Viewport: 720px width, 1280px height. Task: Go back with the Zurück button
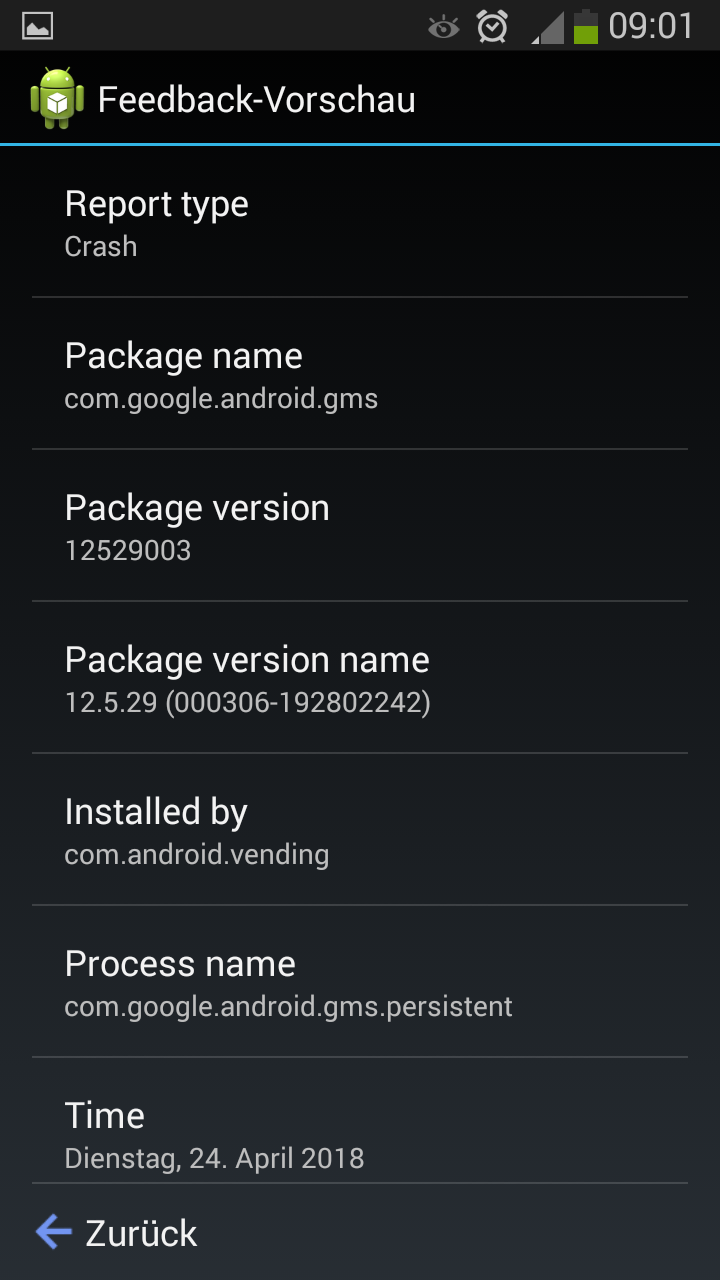117,1232
